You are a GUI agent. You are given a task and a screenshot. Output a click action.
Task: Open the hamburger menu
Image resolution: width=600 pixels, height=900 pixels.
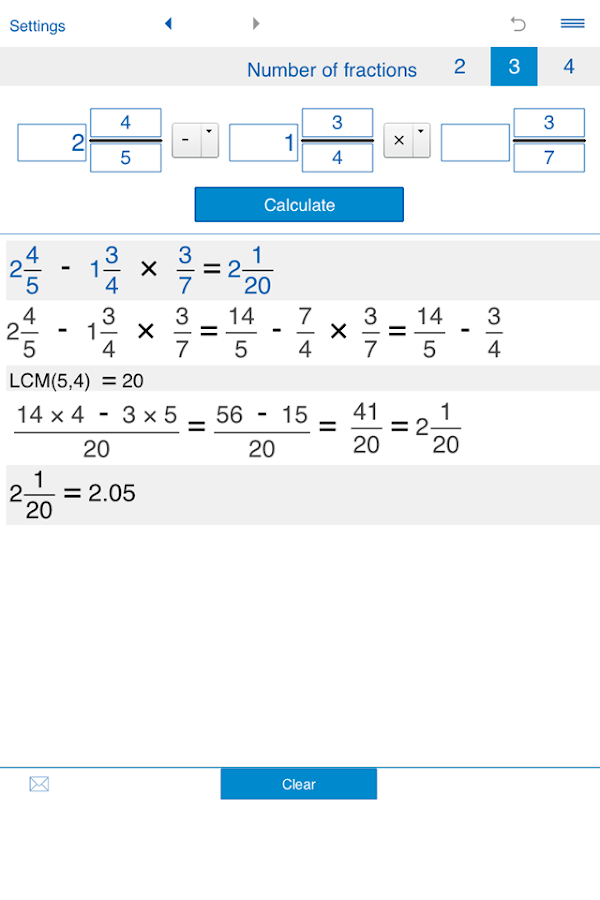572,24
